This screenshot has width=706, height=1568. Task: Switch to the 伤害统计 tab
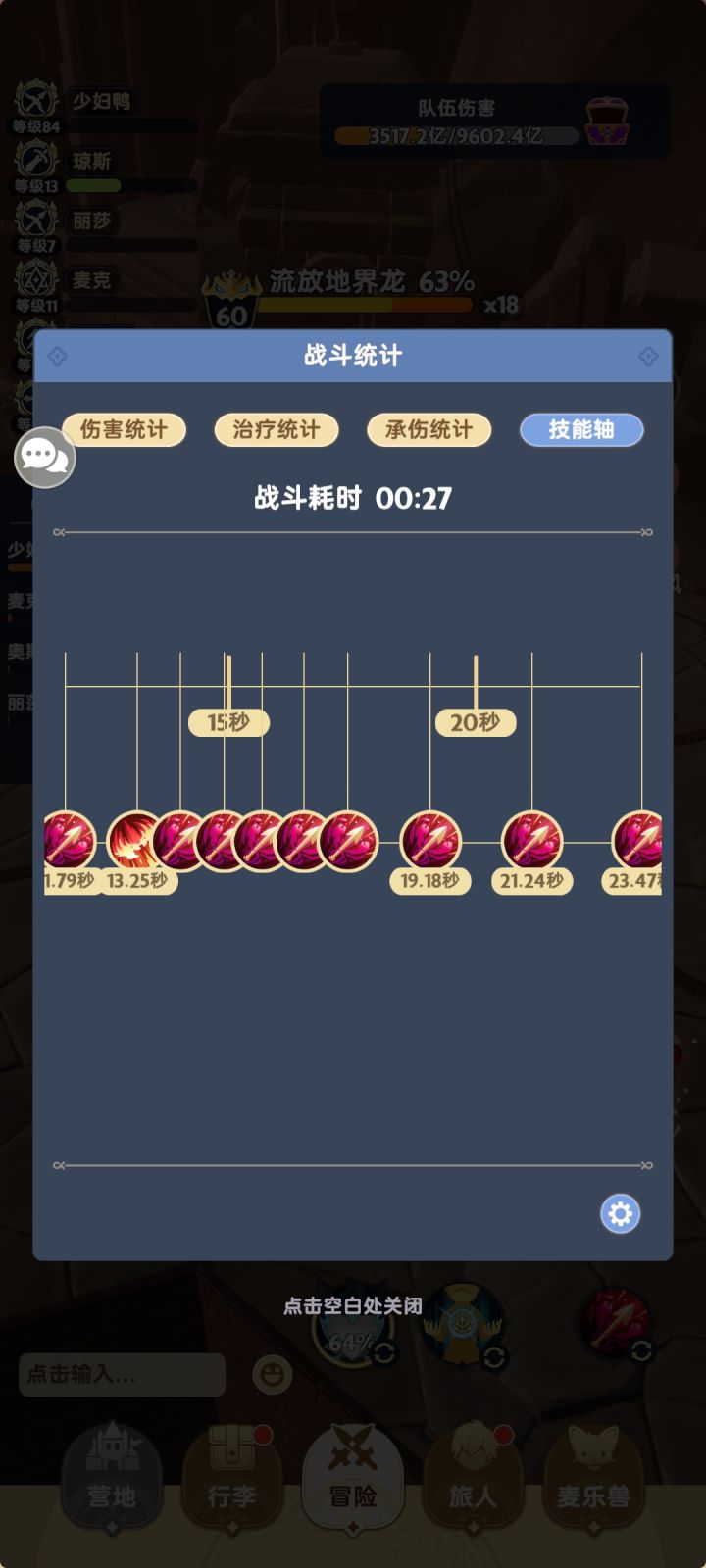[125, 430]
